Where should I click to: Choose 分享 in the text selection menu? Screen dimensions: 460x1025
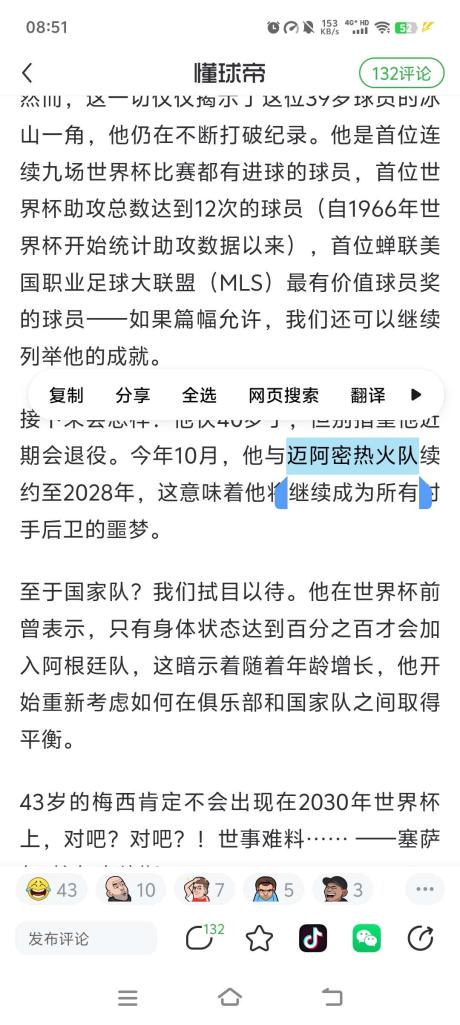pos(133,395)
